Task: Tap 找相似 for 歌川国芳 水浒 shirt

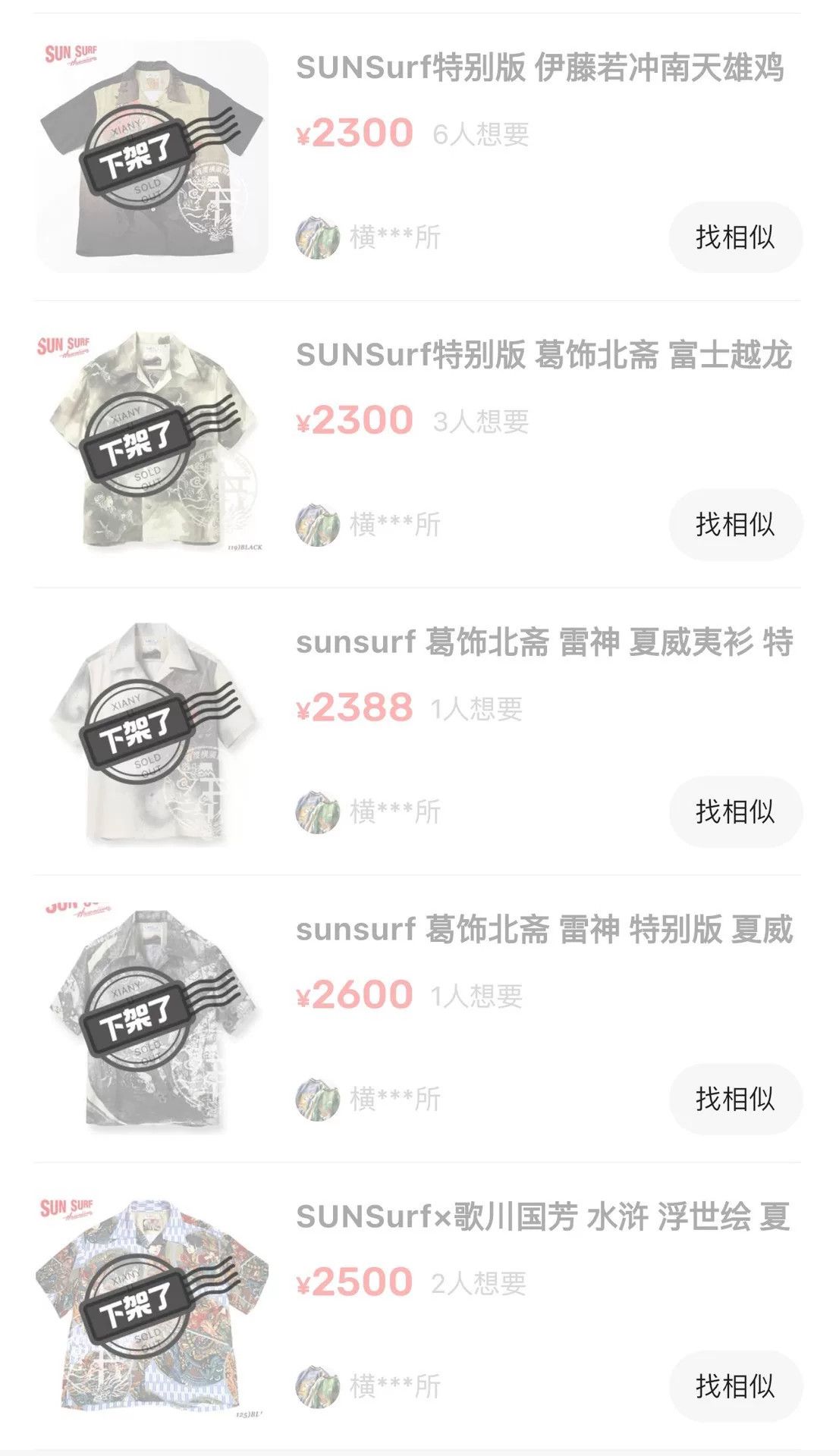Action: (735, 1386)
